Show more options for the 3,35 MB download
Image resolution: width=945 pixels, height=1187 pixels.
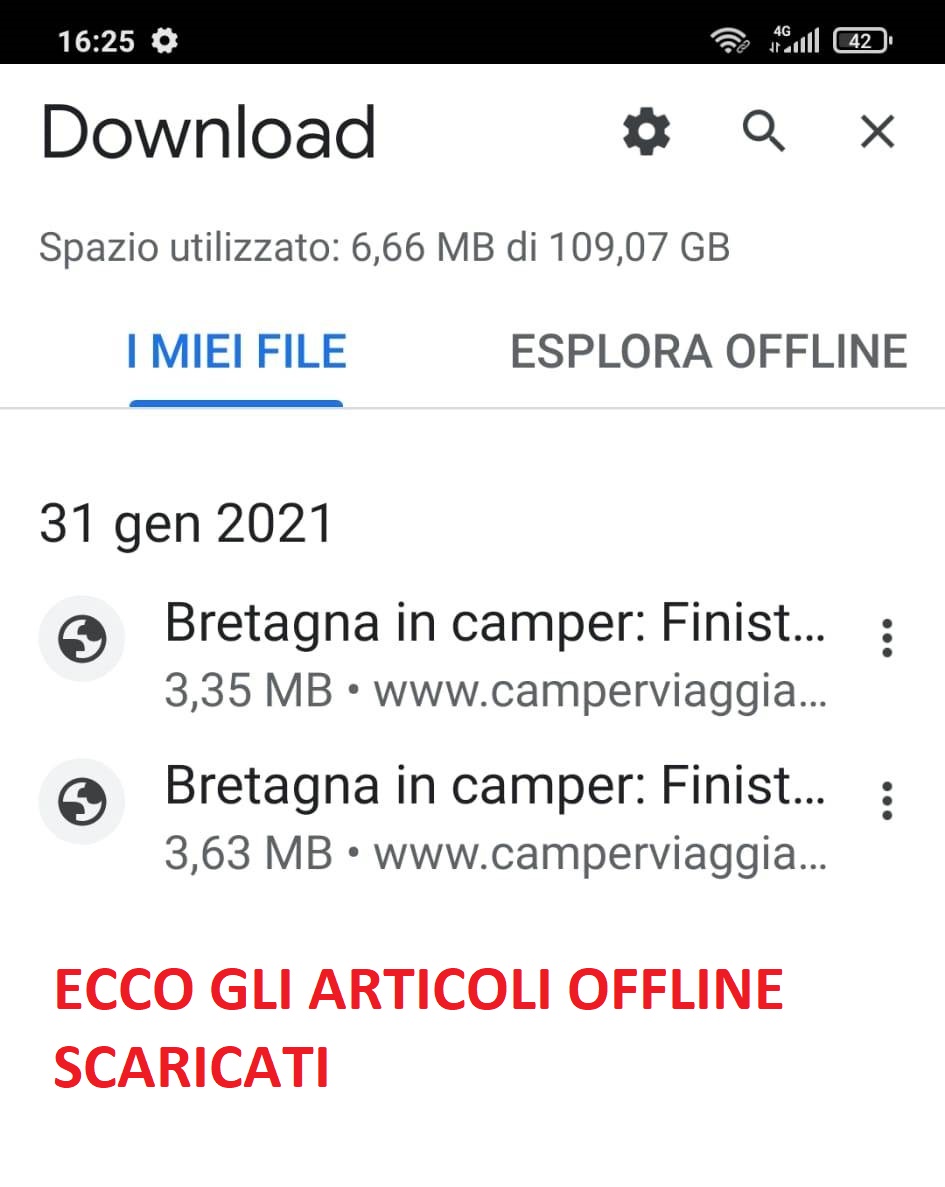point(886,638)
